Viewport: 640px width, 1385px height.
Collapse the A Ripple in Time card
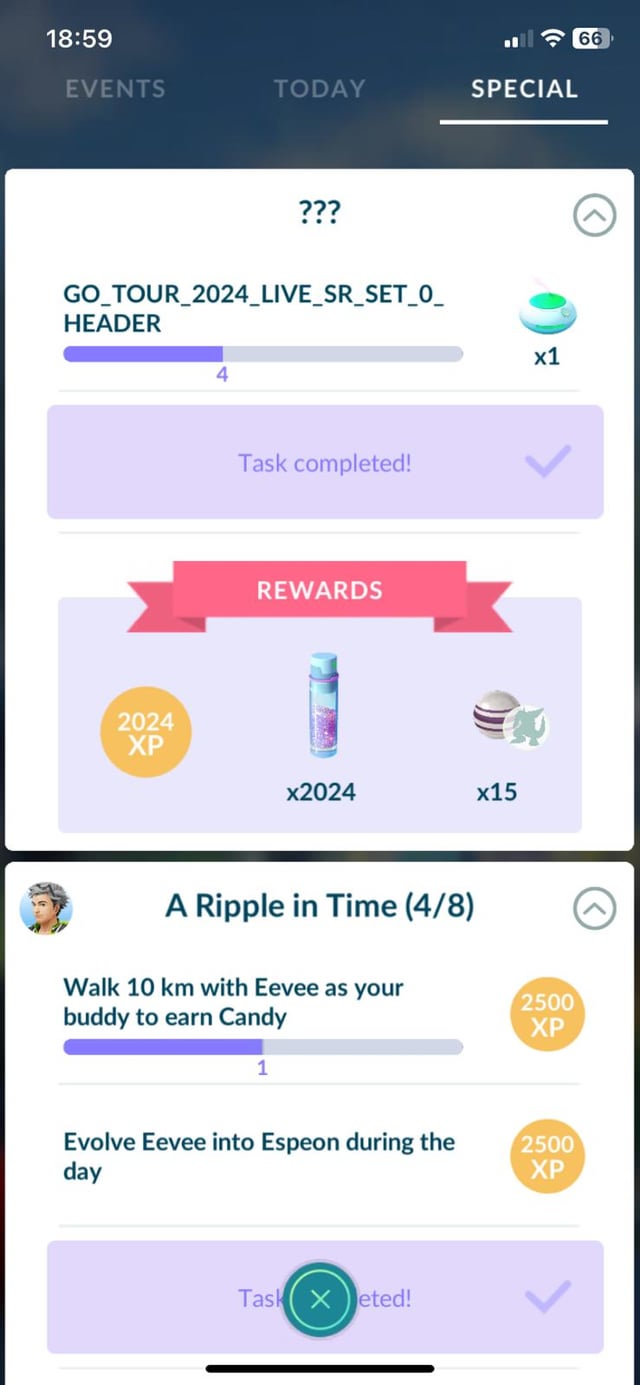tap(594, 909)
